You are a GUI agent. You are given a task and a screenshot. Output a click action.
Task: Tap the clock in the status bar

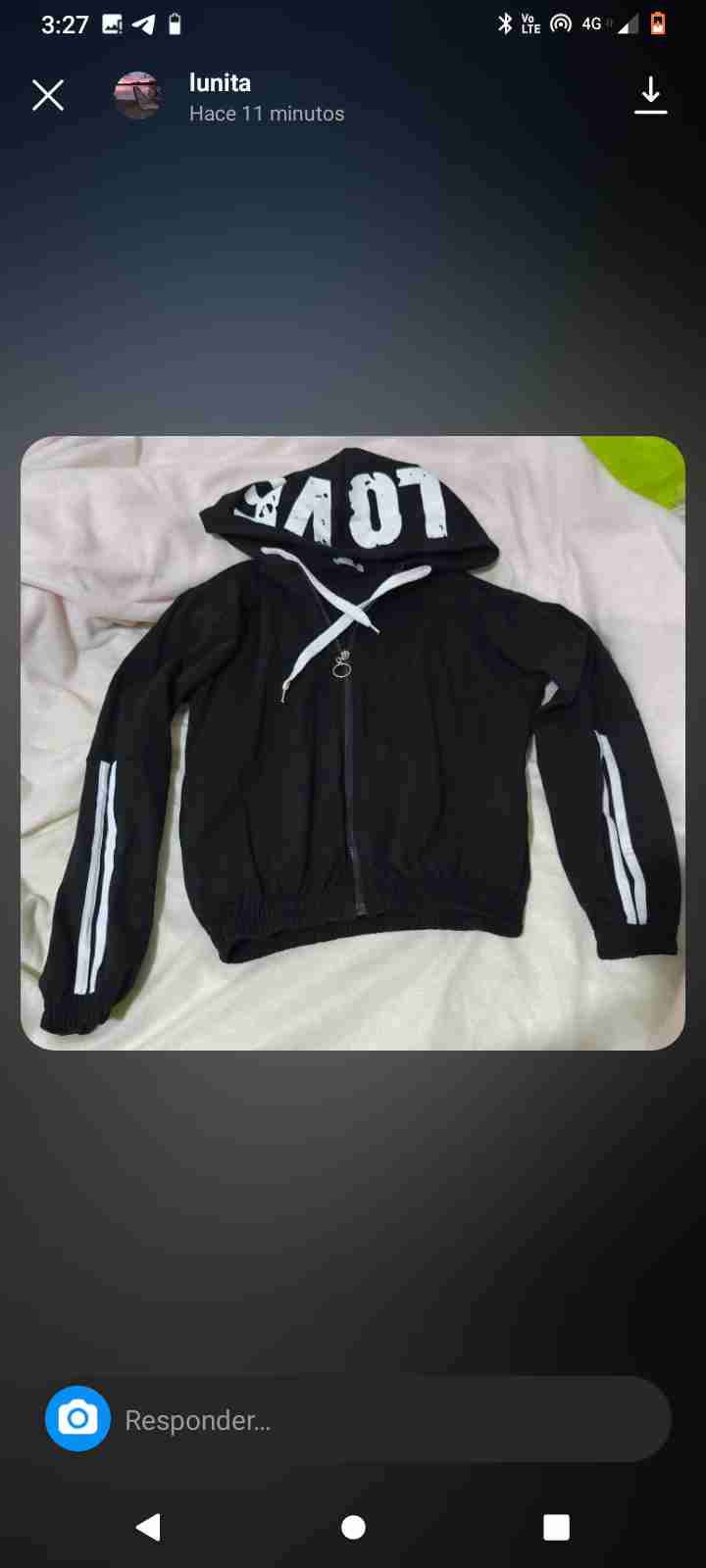coord(66,23)
